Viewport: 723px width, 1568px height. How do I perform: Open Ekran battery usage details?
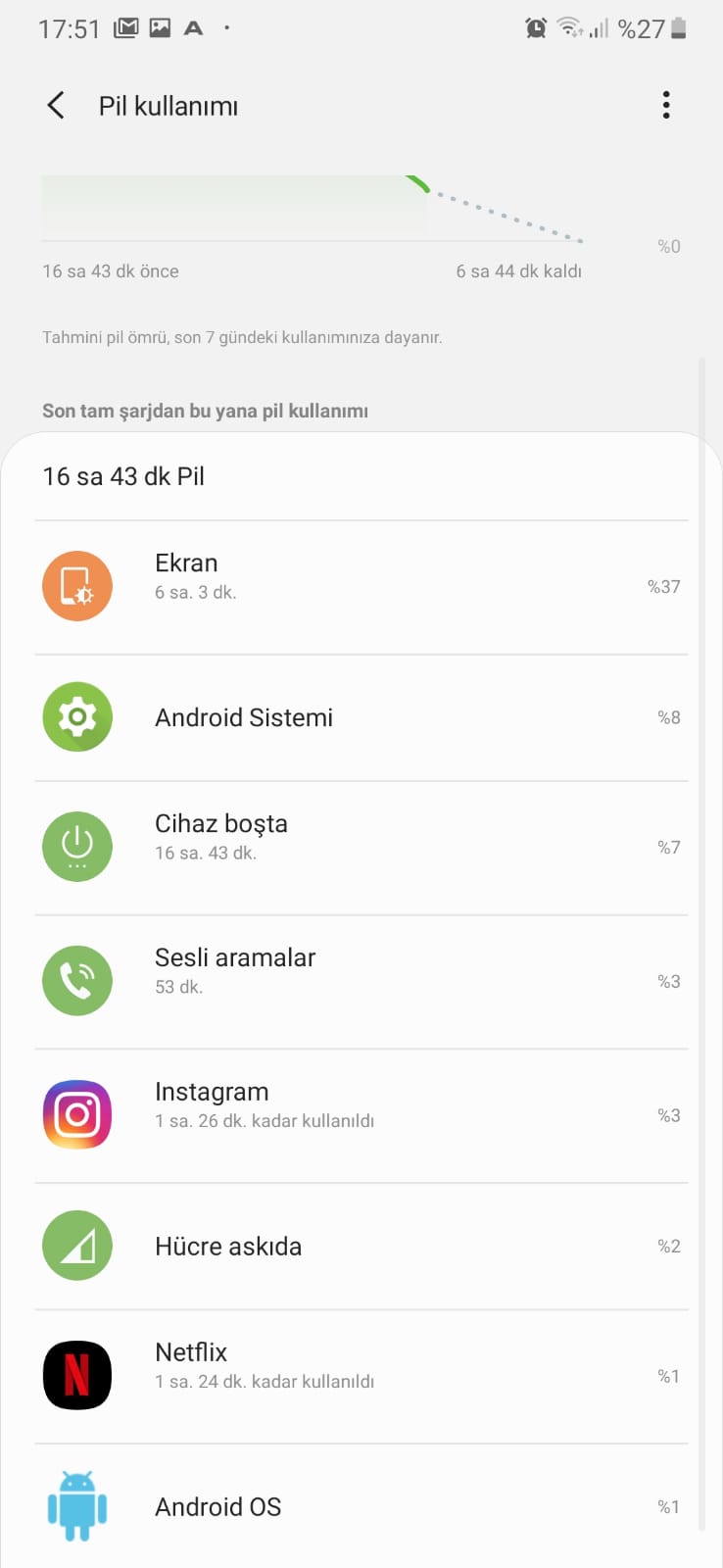click(361, 587)
